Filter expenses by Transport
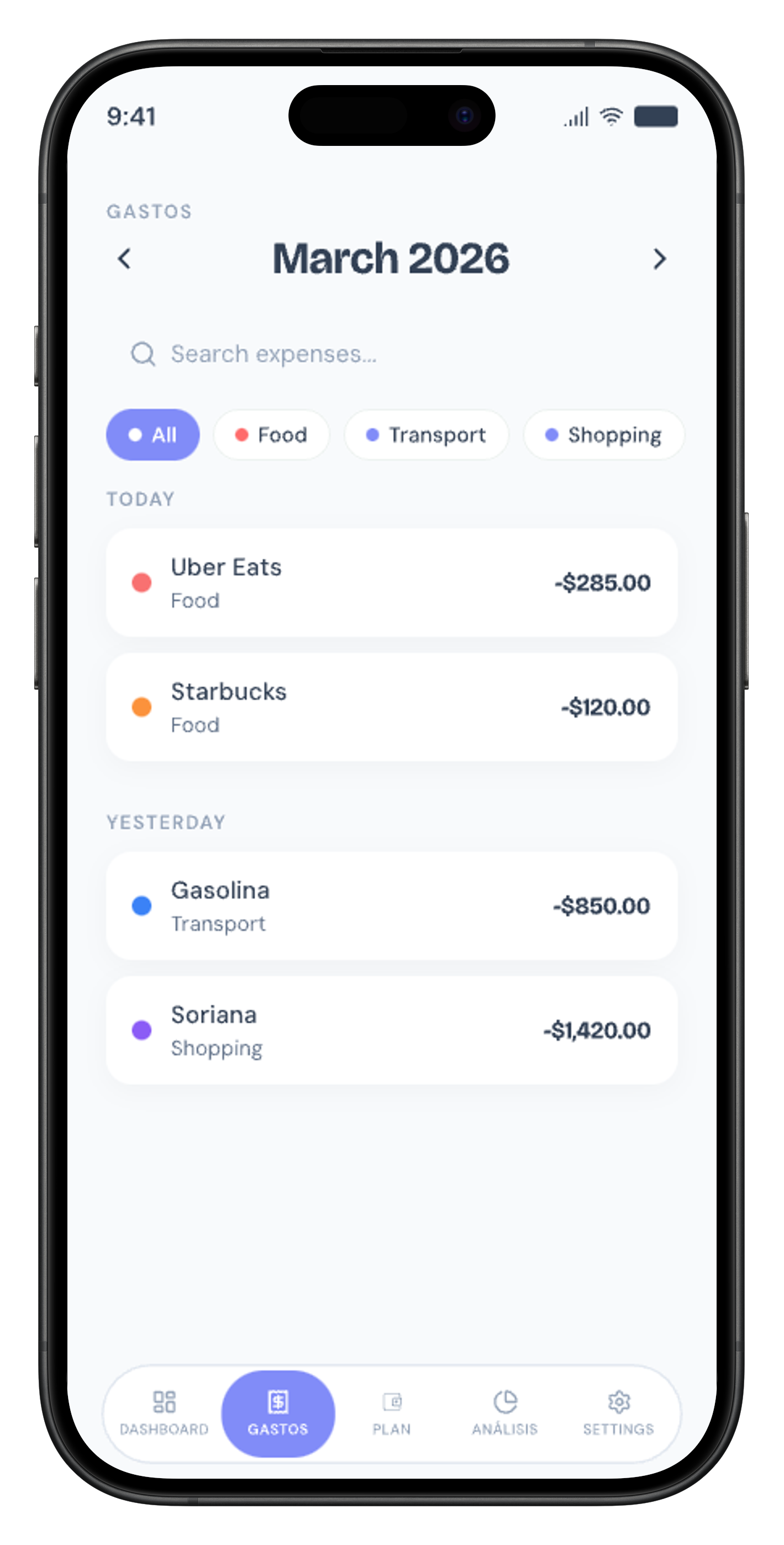This screenshot has width=784, height=1545. (426, 435)
